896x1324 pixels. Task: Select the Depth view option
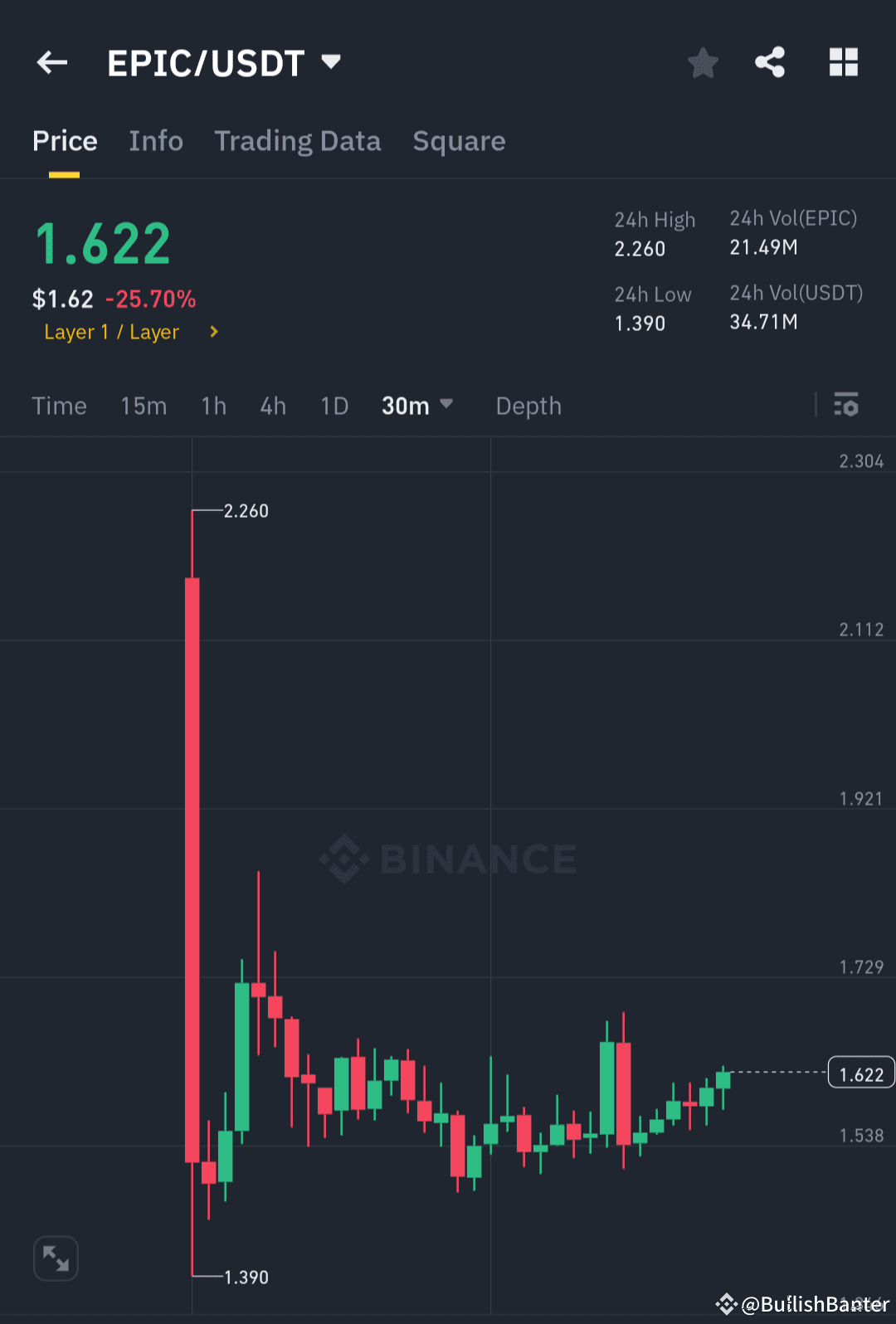click(x=528, y=406)
